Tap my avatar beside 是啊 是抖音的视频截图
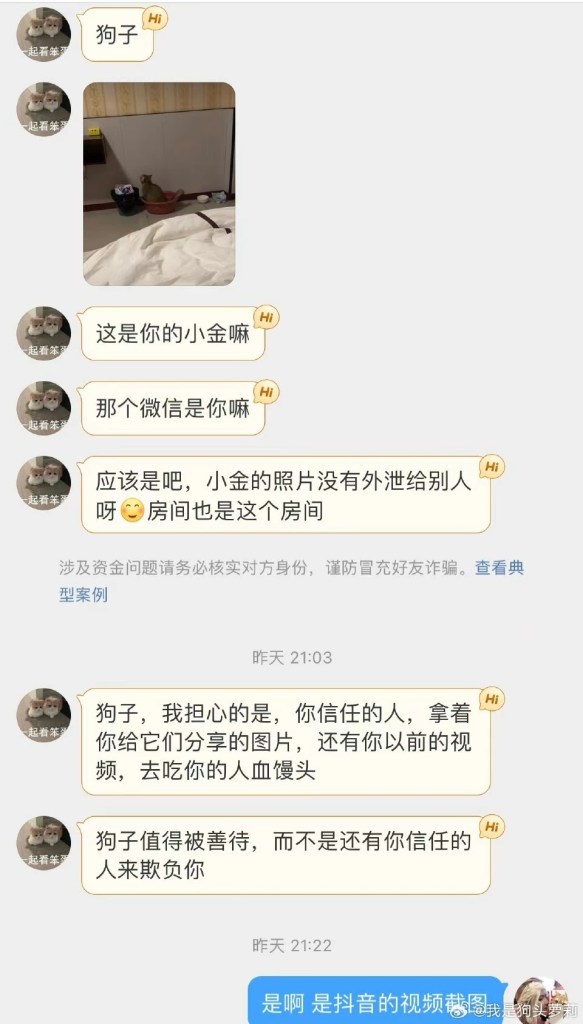The height and width of the screenshot is (1024, 583). point(541,1000)
